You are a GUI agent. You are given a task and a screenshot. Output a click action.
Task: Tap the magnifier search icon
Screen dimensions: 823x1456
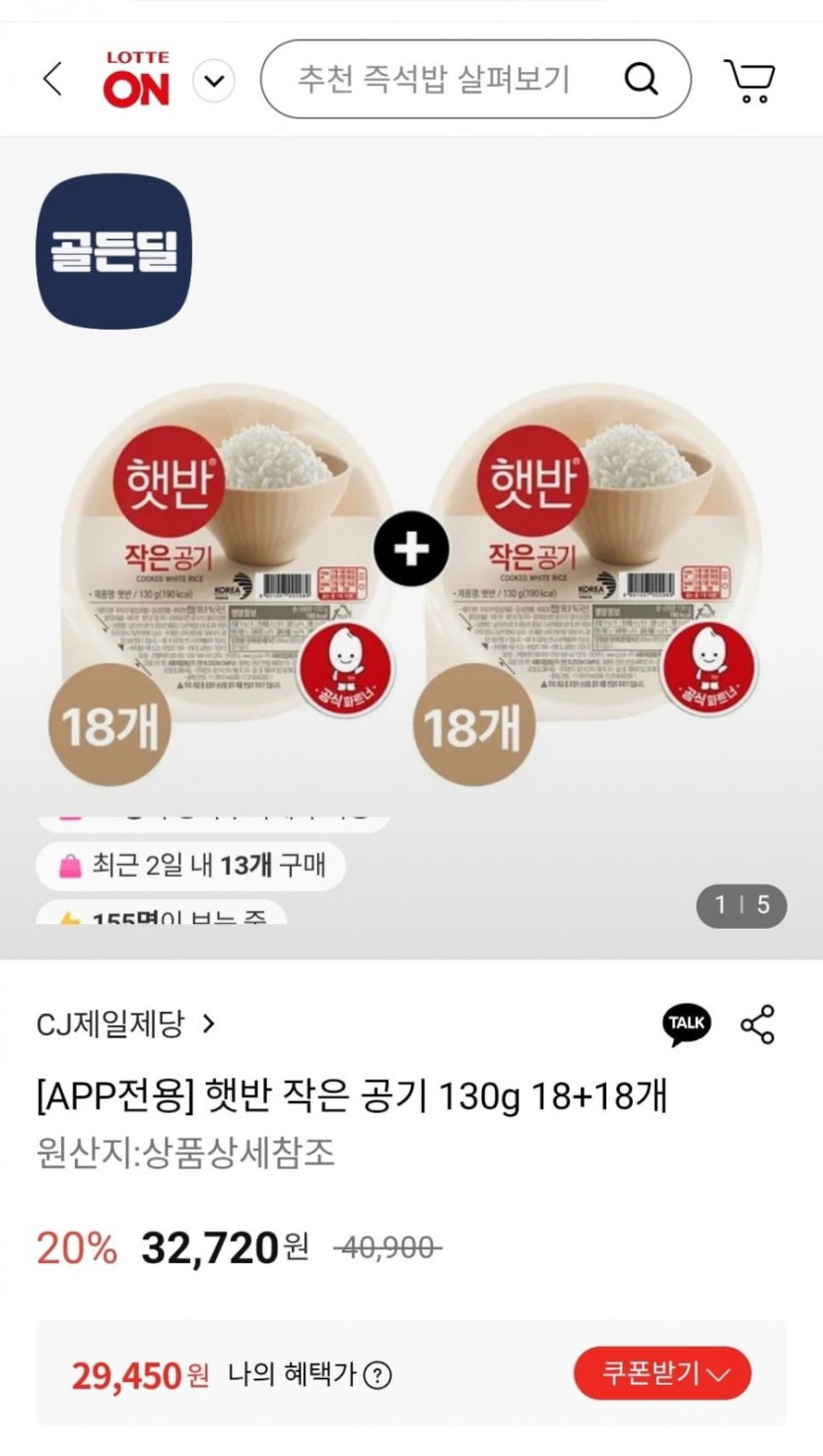pos(642,80)
